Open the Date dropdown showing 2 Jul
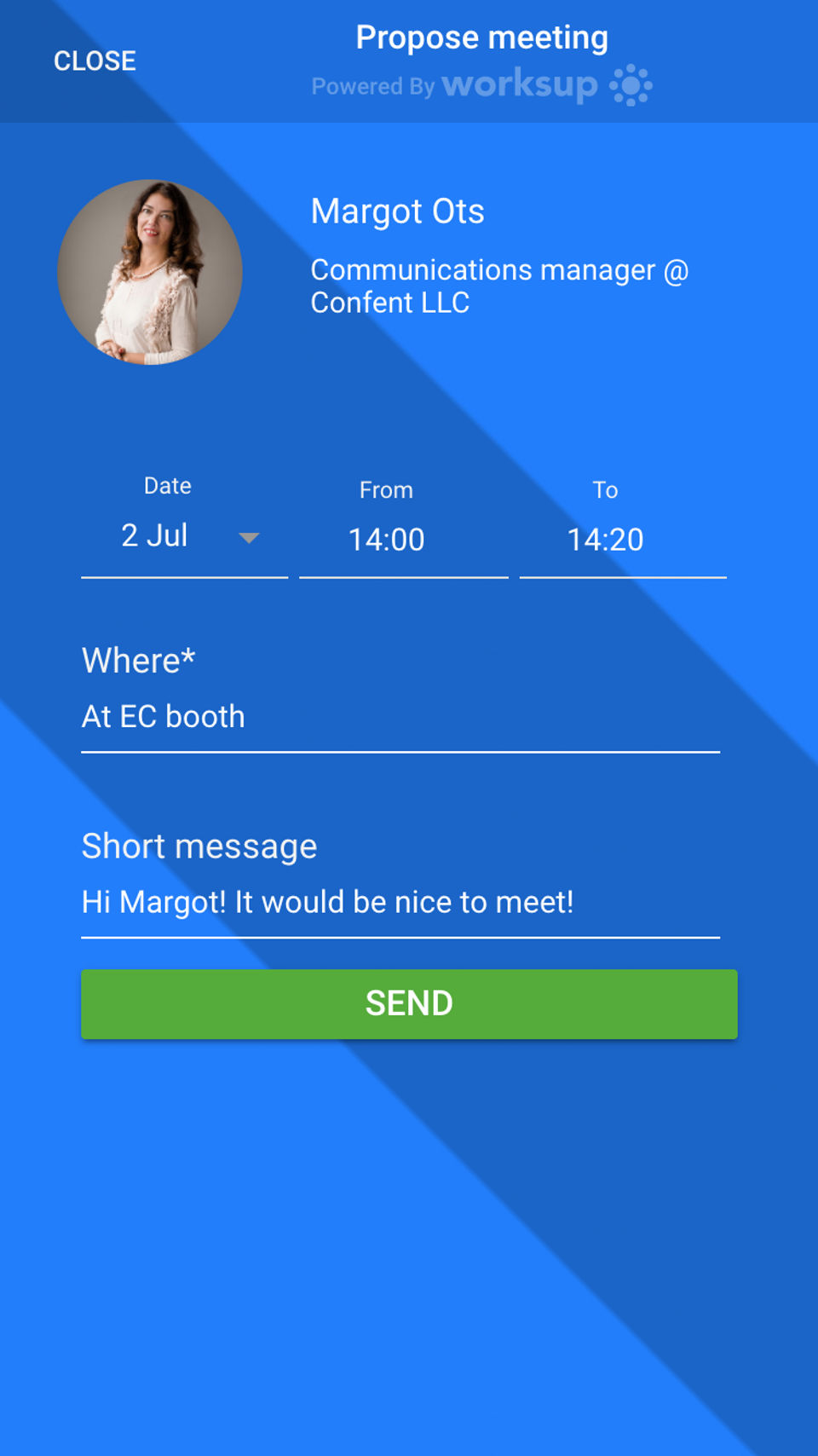The image size is (818, 1456). [185, 537]
